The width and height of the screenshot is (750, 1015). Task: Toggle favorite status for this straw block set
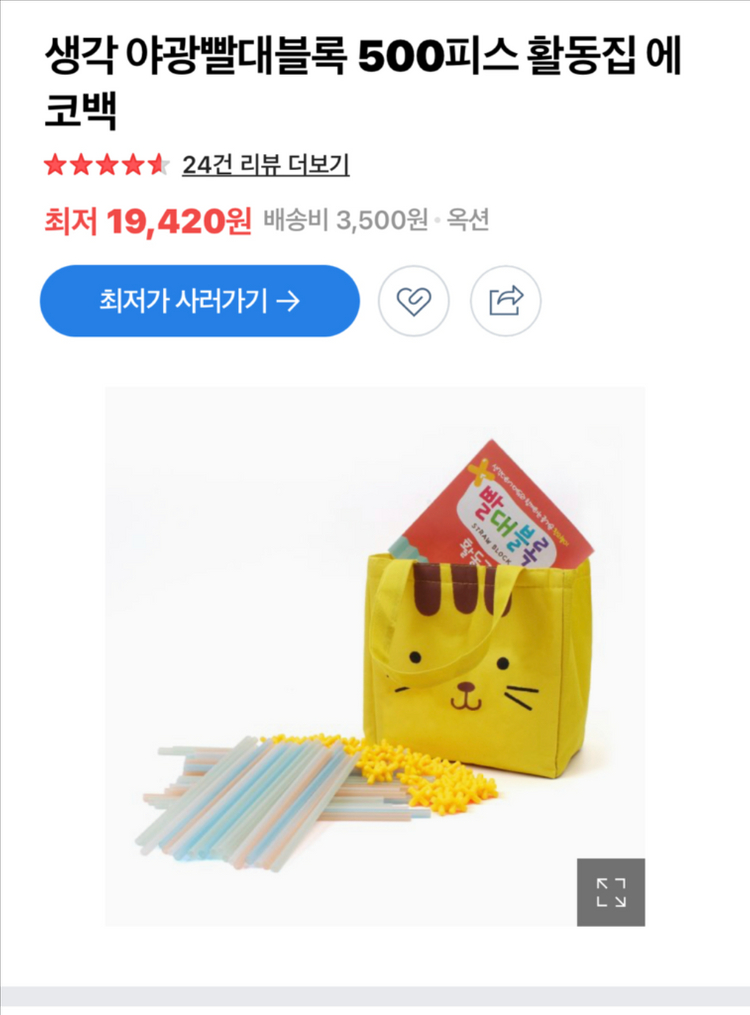click(x=415, y=301)
